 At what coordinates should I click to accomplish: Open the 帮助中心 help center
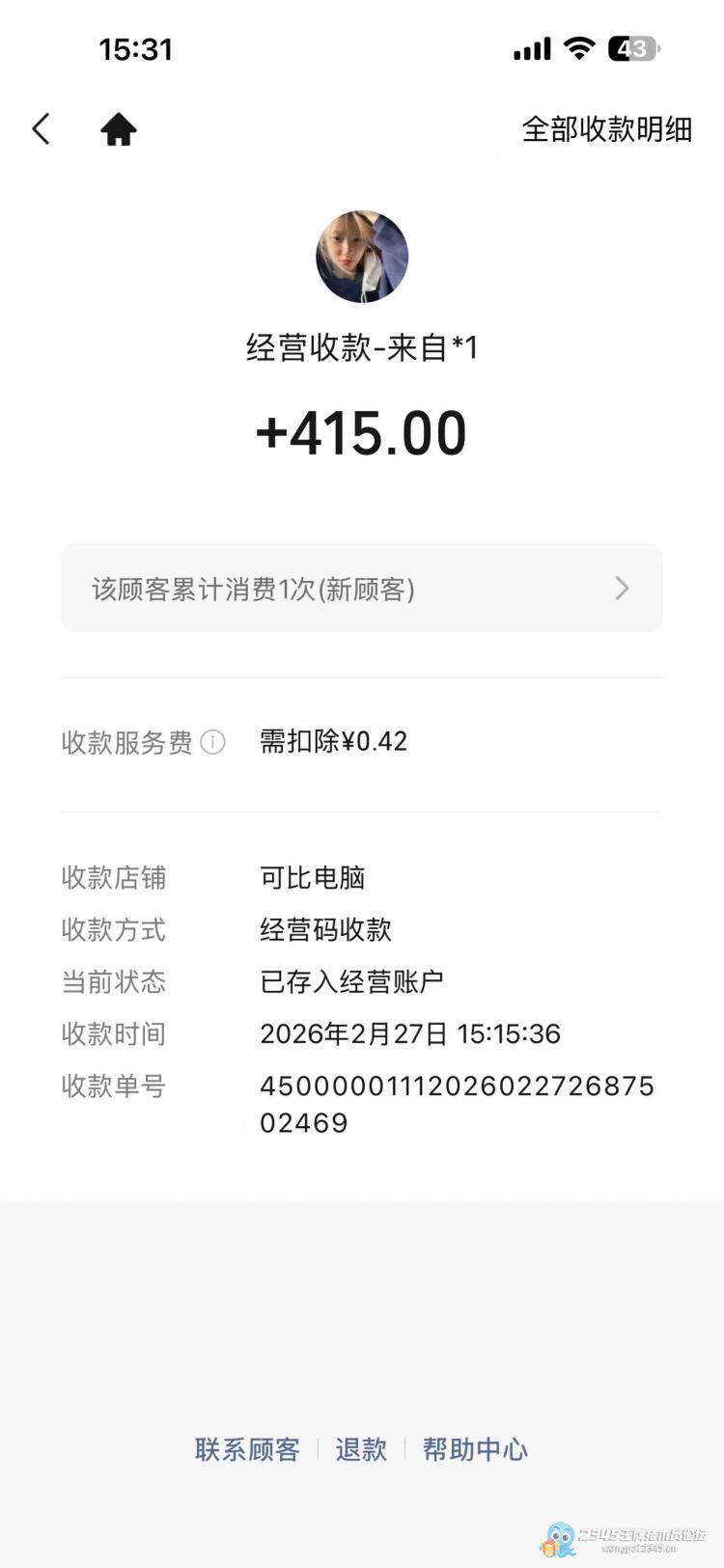[475, 1449]
